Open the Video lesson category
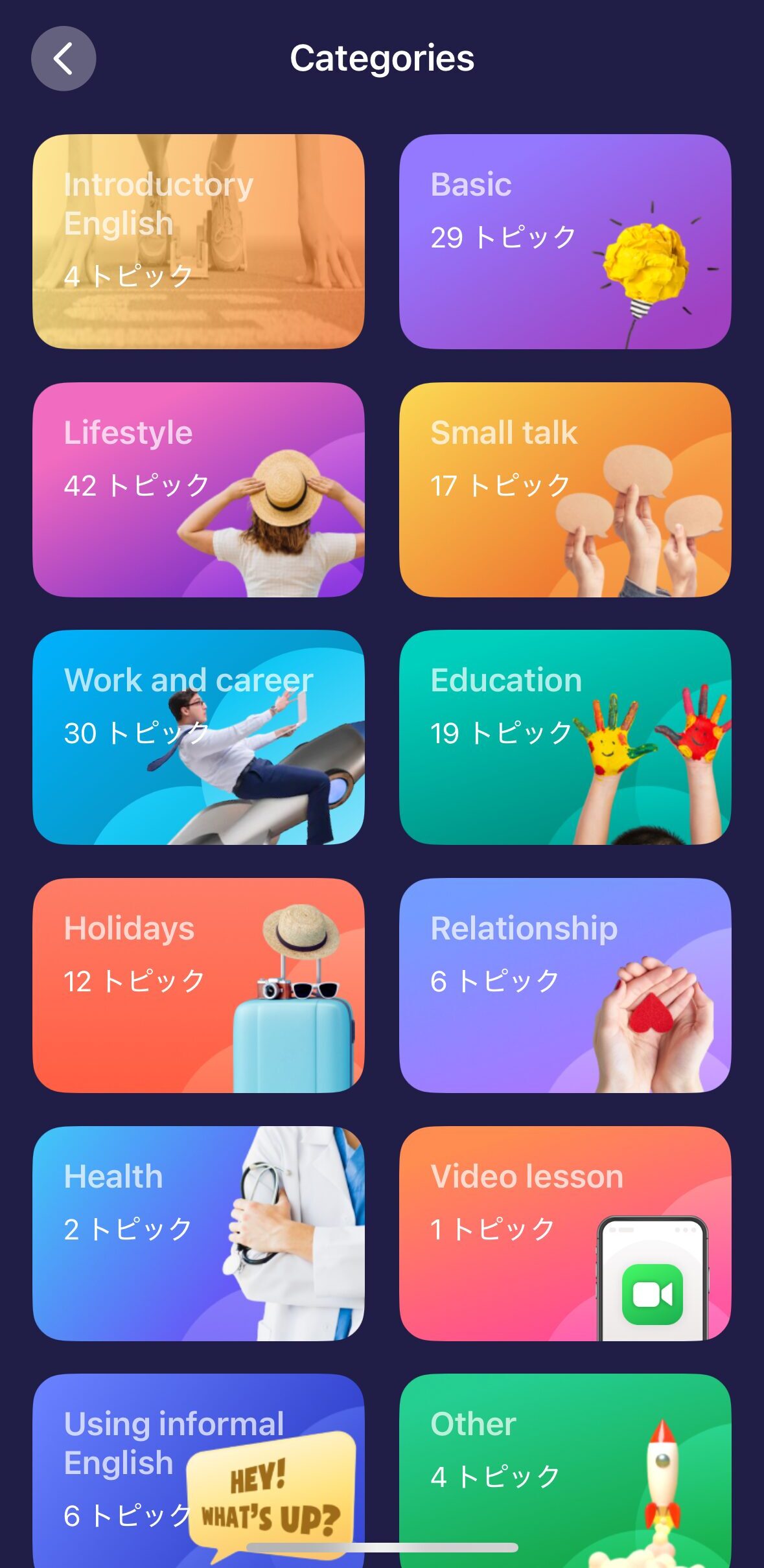Screen dimensions: 764x1568 (565, 1234)
